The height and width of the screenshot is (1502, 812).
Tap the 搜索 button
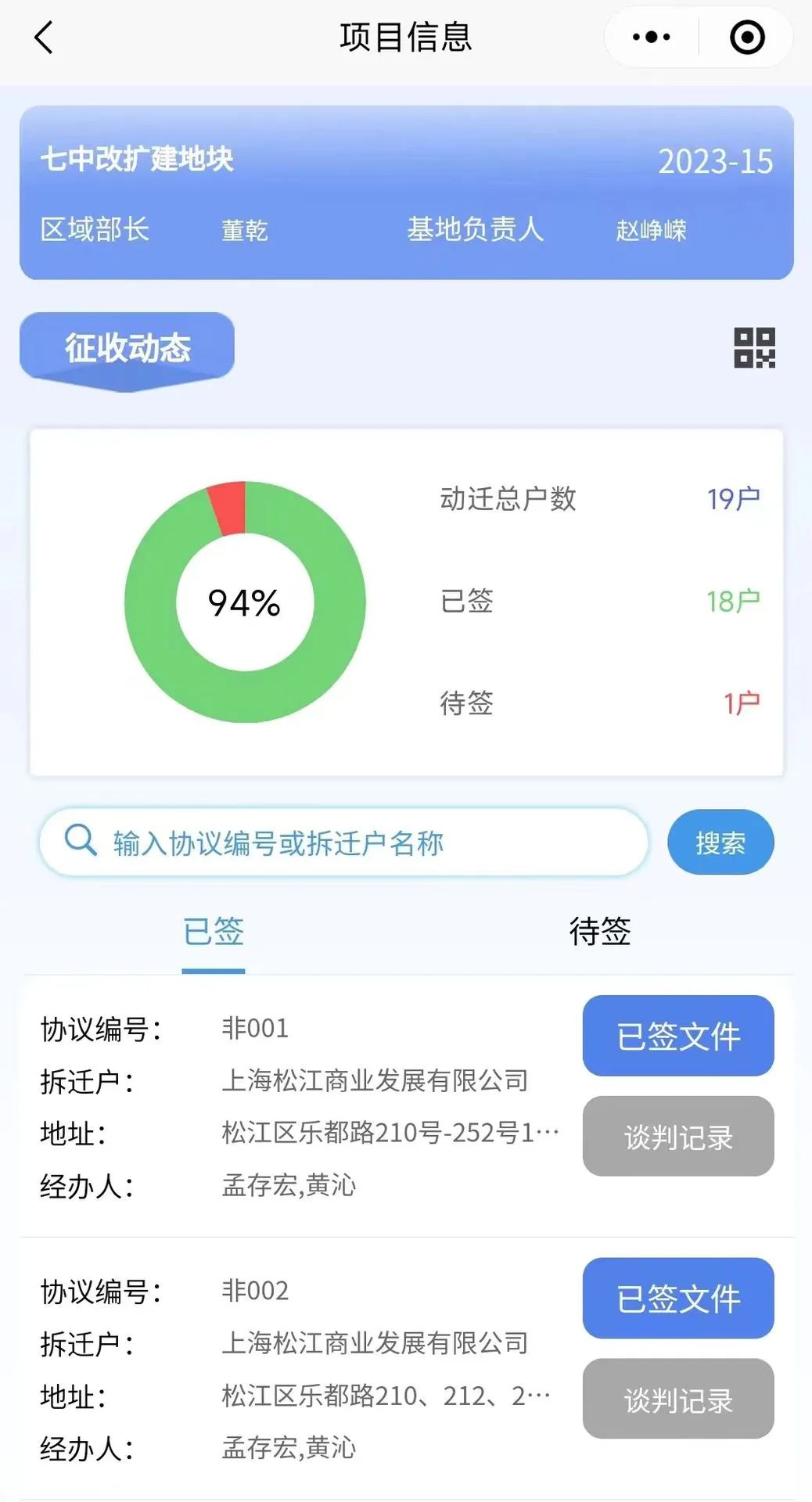[720, 843]
